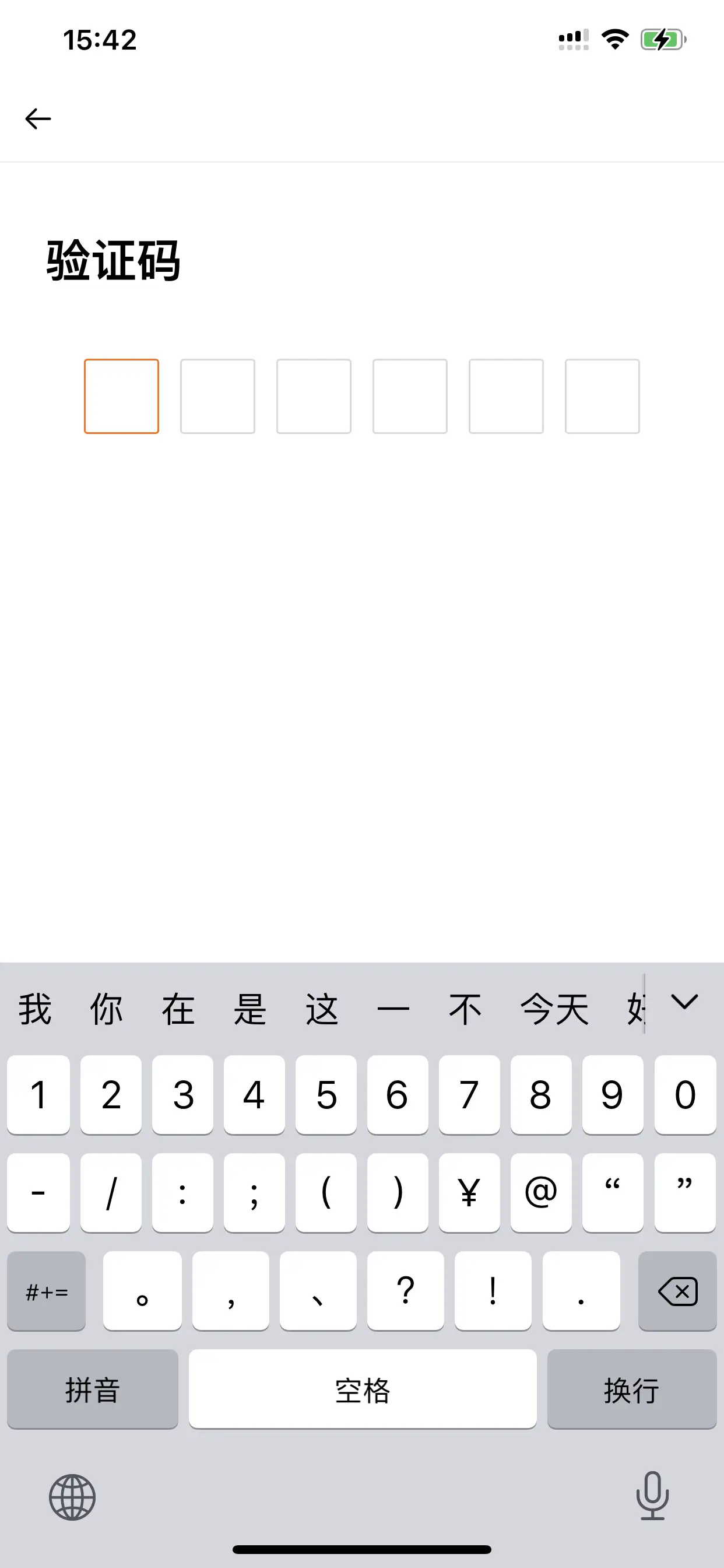Tap the last verification code box

click(x=602, y=396)
